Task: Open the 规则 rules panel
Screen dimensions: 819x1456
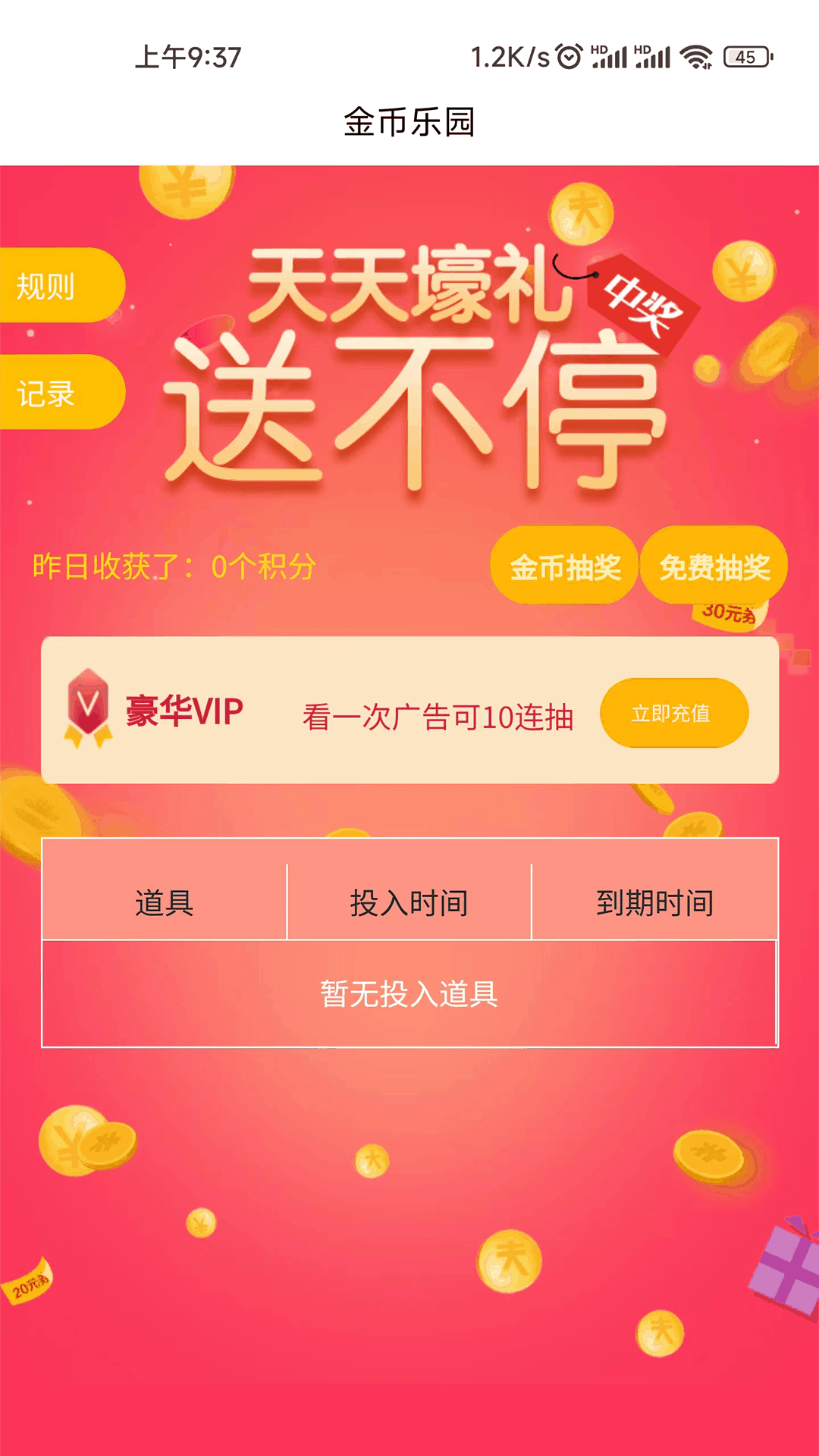Action: (x=45, y=285)
